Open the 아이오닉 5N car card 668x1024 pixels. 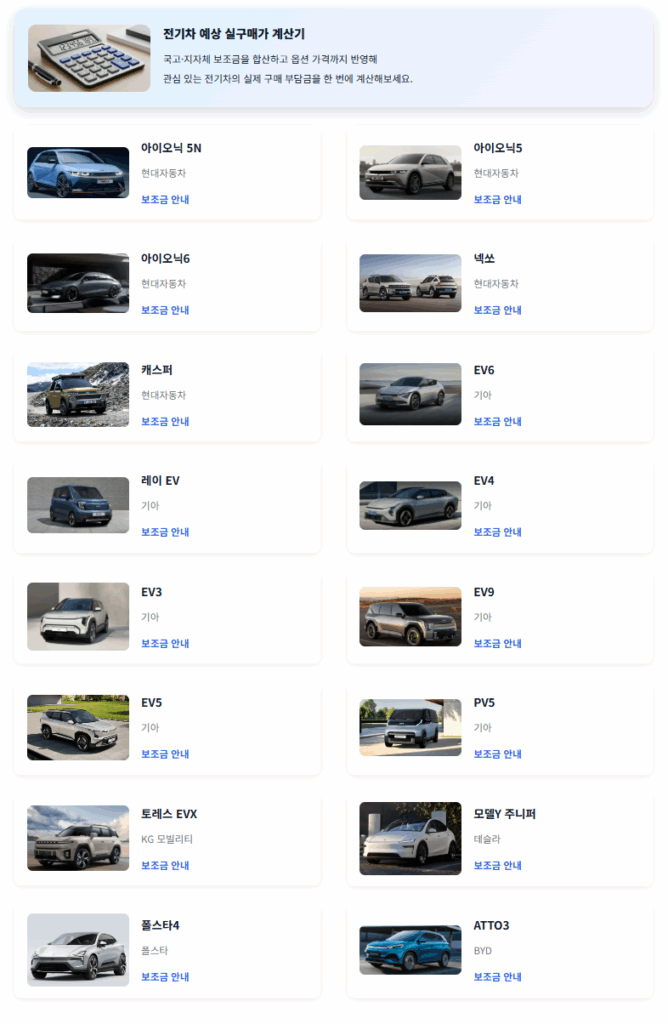[x=167, y=172]
